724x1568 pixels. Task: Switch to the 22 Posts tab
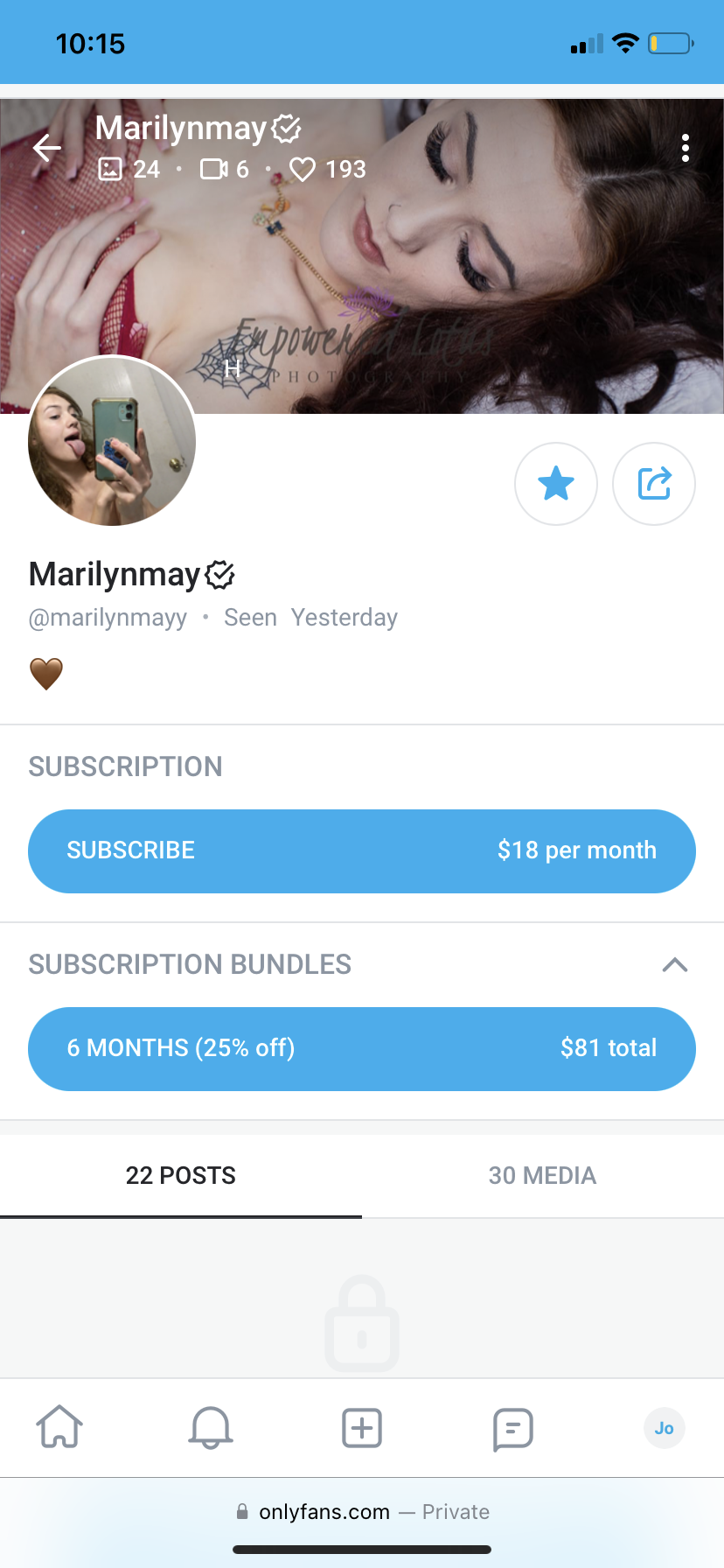(181, 1175)
